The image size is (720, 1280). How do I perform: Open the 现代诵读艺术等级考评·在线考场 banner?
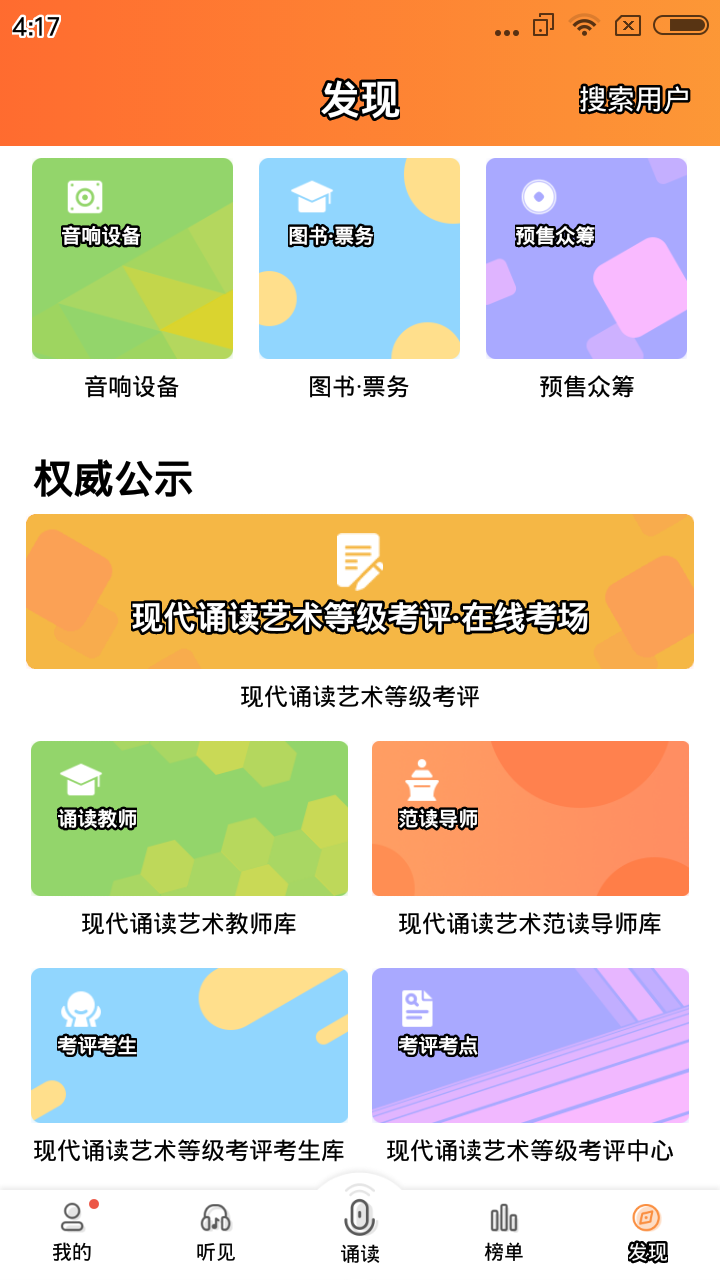click(360, 591)
